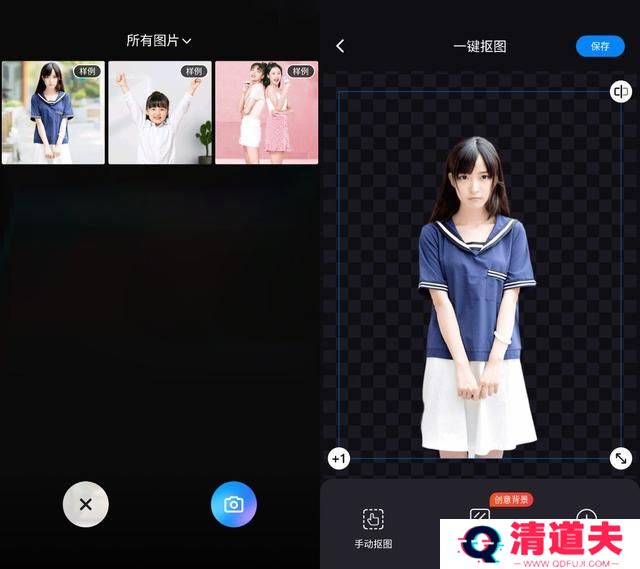The height and width of the screenshot is (569, 640).
Task: Duplicate the cutout with +1 handle
Action: tap(339, 459)
